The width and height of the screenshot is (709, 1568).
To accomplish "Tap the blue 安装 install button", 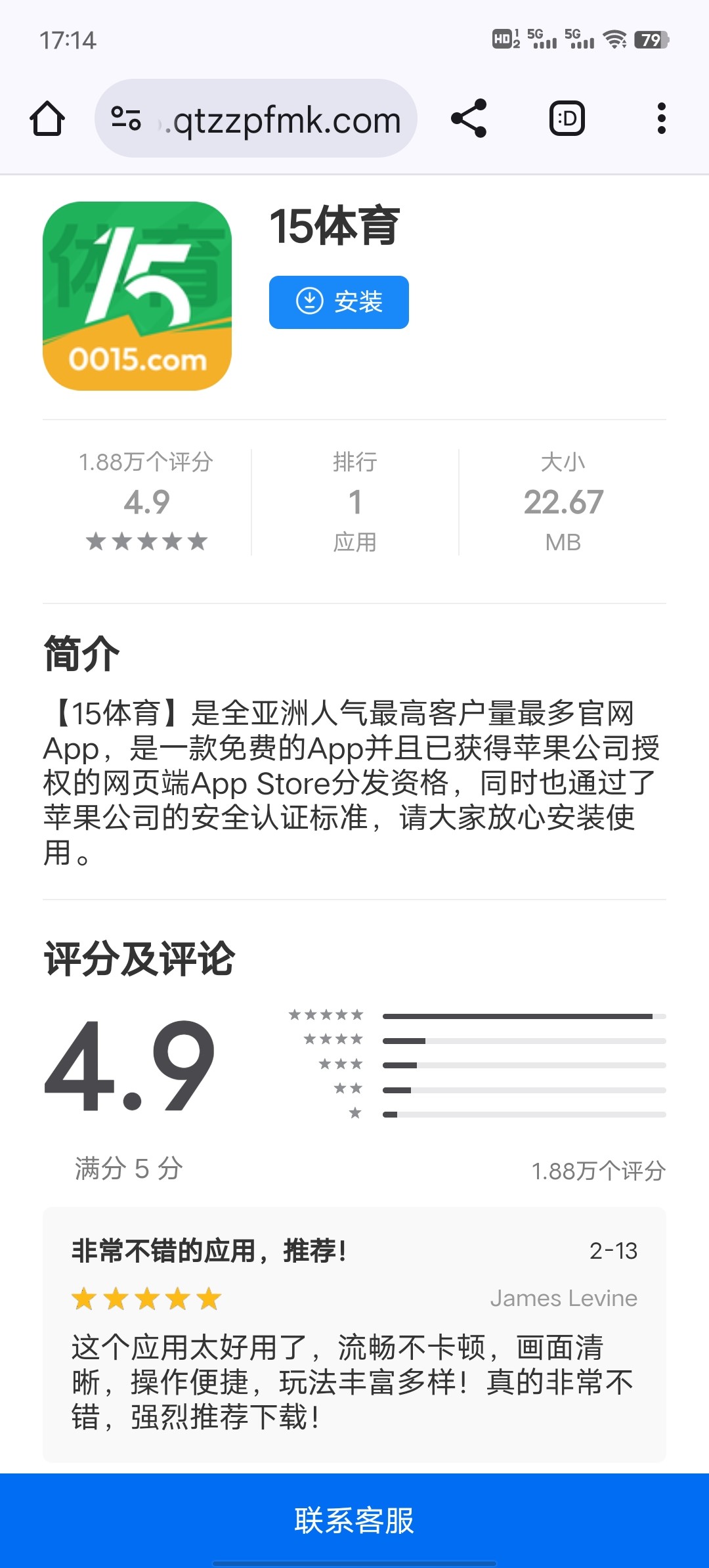I will pos(339,302).
